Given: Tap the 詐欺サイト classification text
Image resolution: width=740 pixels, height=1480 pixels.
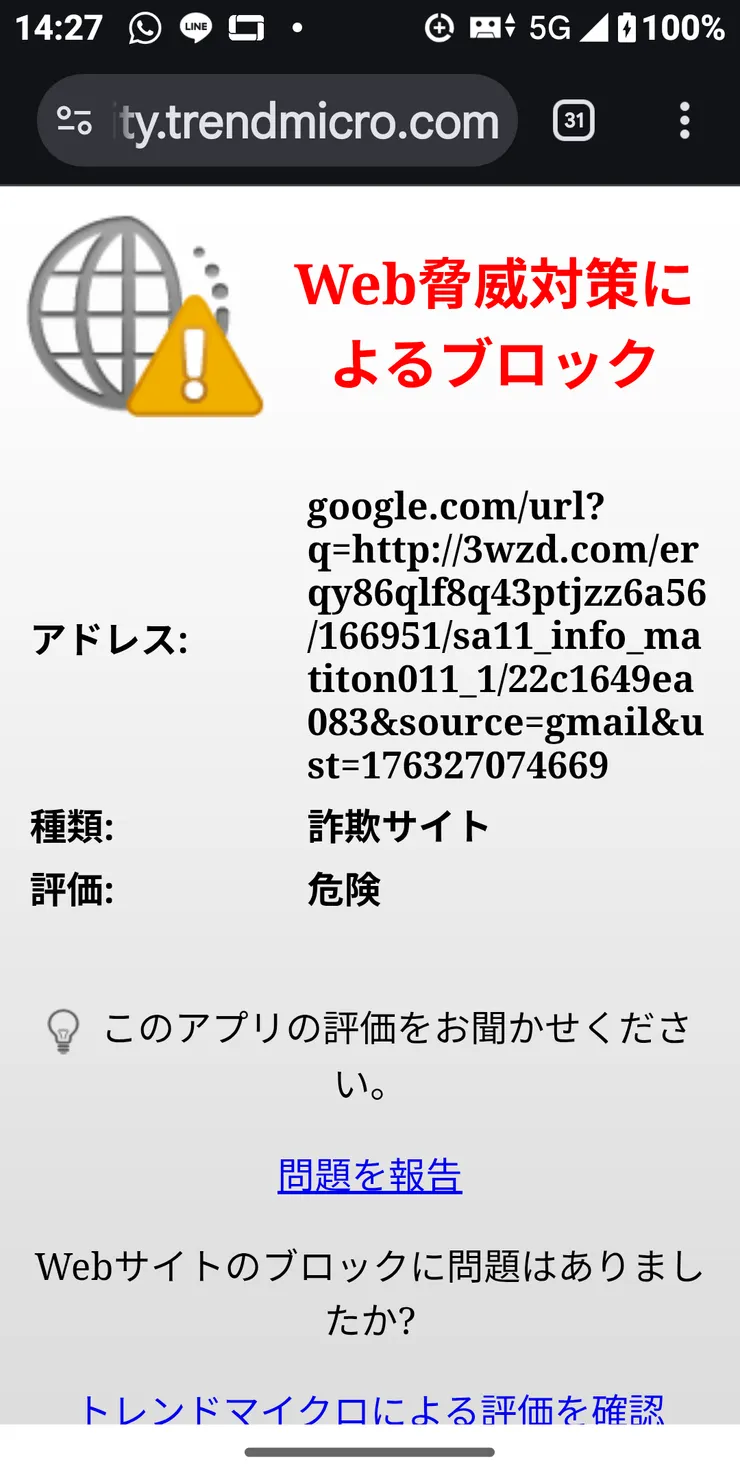Looking at the screenshot, I should pyautogui.click(x=397, y=825).
